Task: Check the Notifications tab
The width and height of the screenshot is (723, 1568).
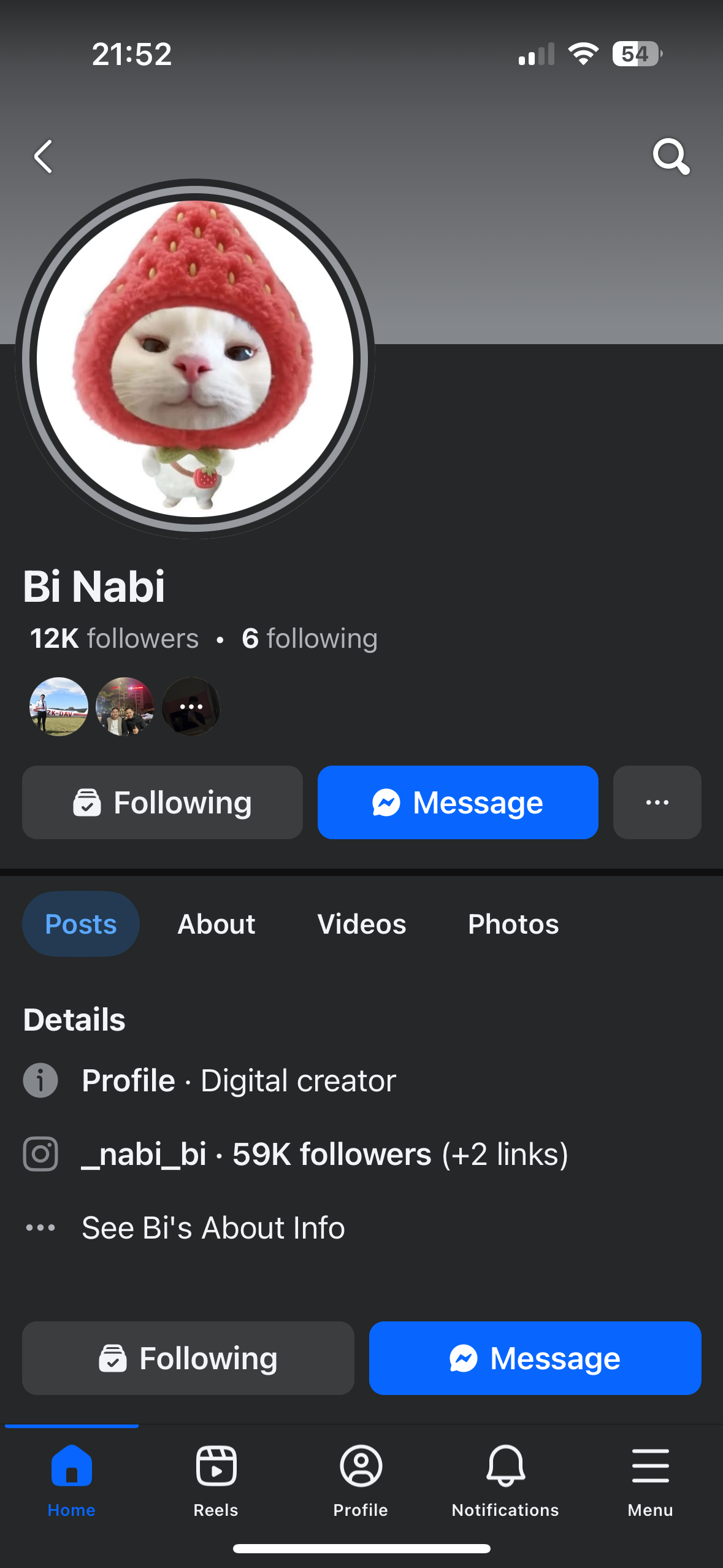Action: 505,1479
